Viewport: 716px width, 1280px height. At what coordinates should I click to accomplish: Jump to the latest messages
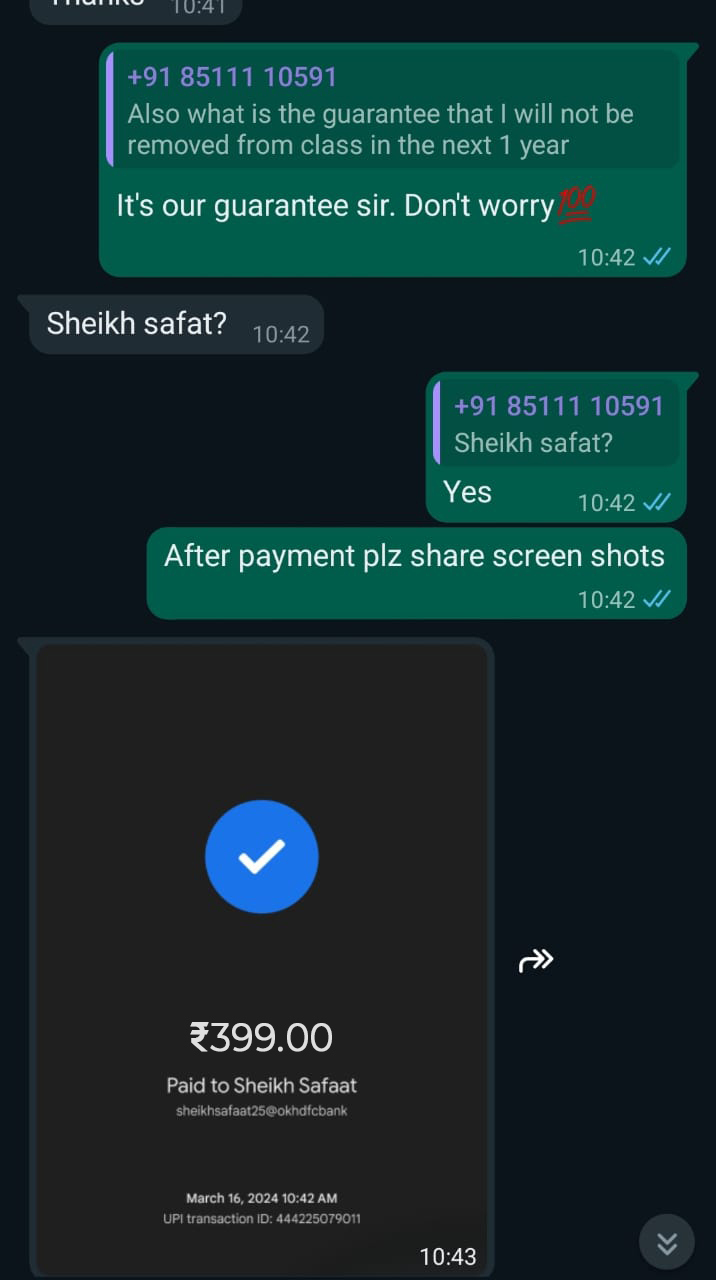pyautogui.click(x=667, y=1243)
